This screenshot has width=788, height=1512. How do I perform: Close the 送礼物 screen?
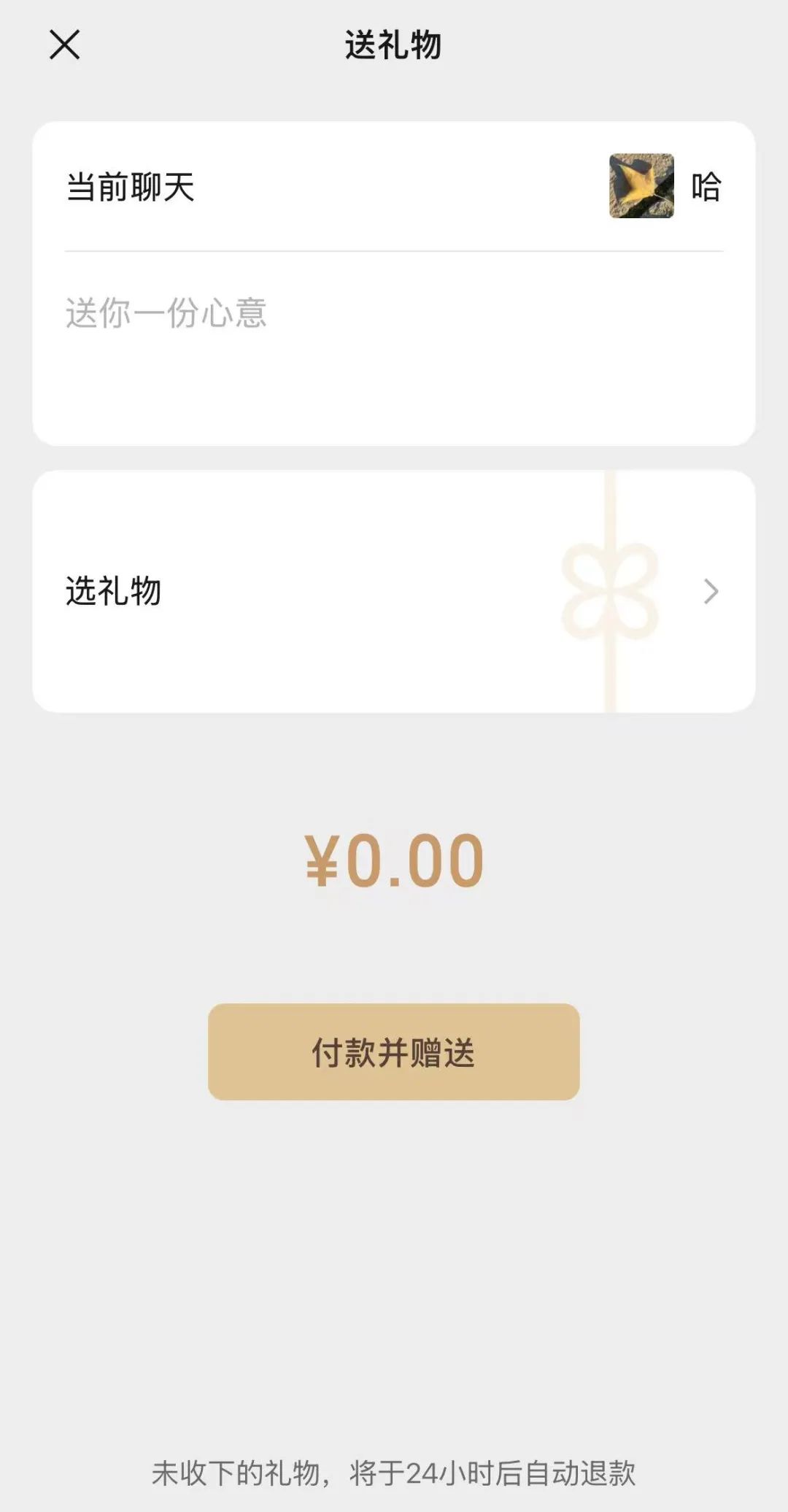point(64,45)
